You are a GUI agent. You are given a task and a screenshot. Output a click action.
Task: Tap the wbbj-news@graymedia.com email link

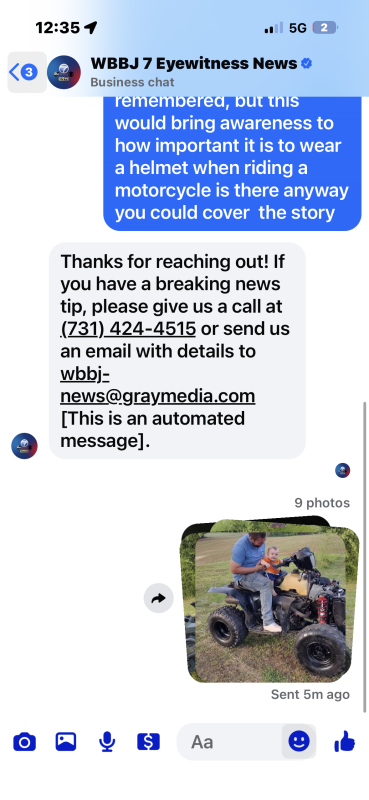158,385
